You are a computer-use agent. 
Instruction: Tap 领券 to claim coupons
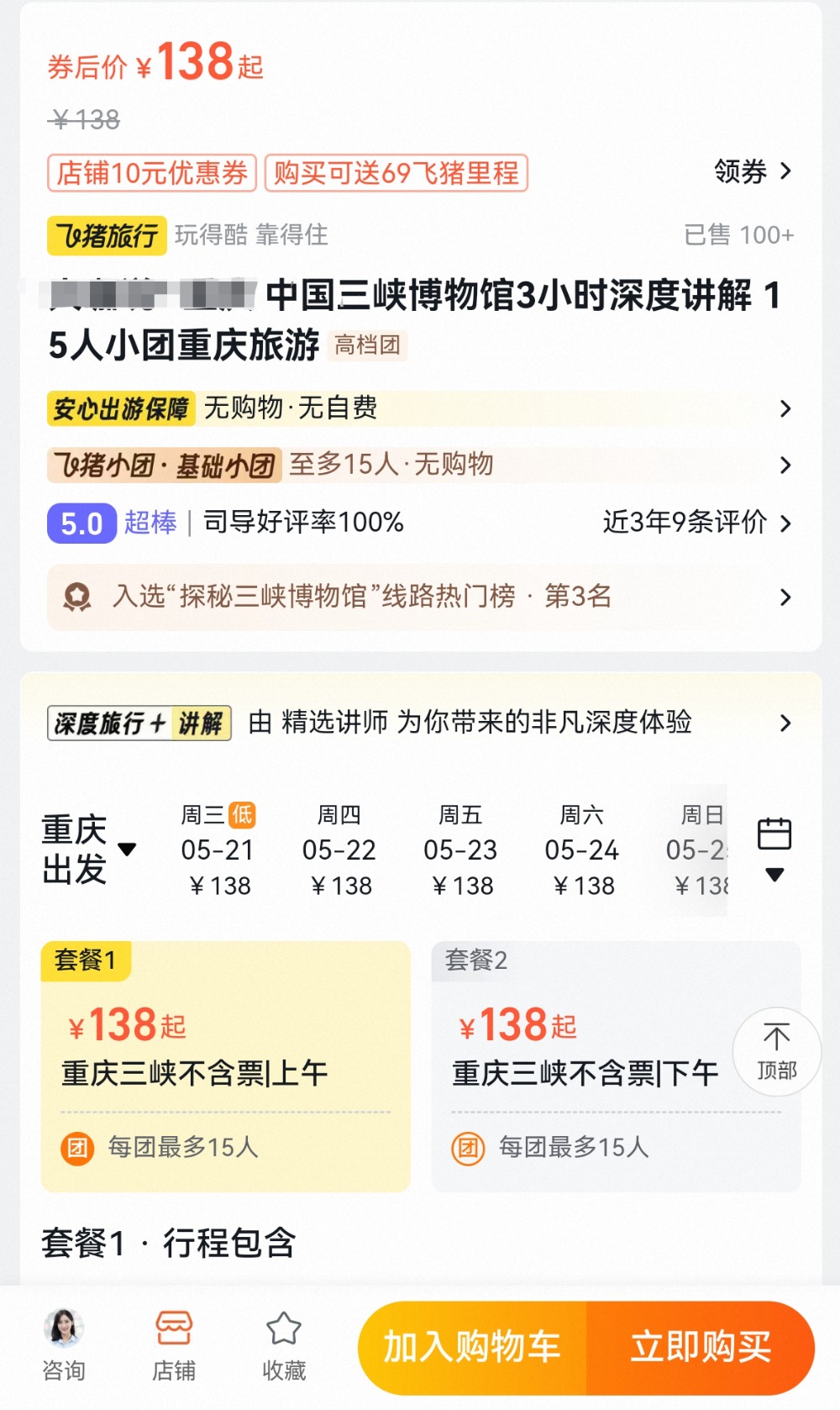(752, 171)
